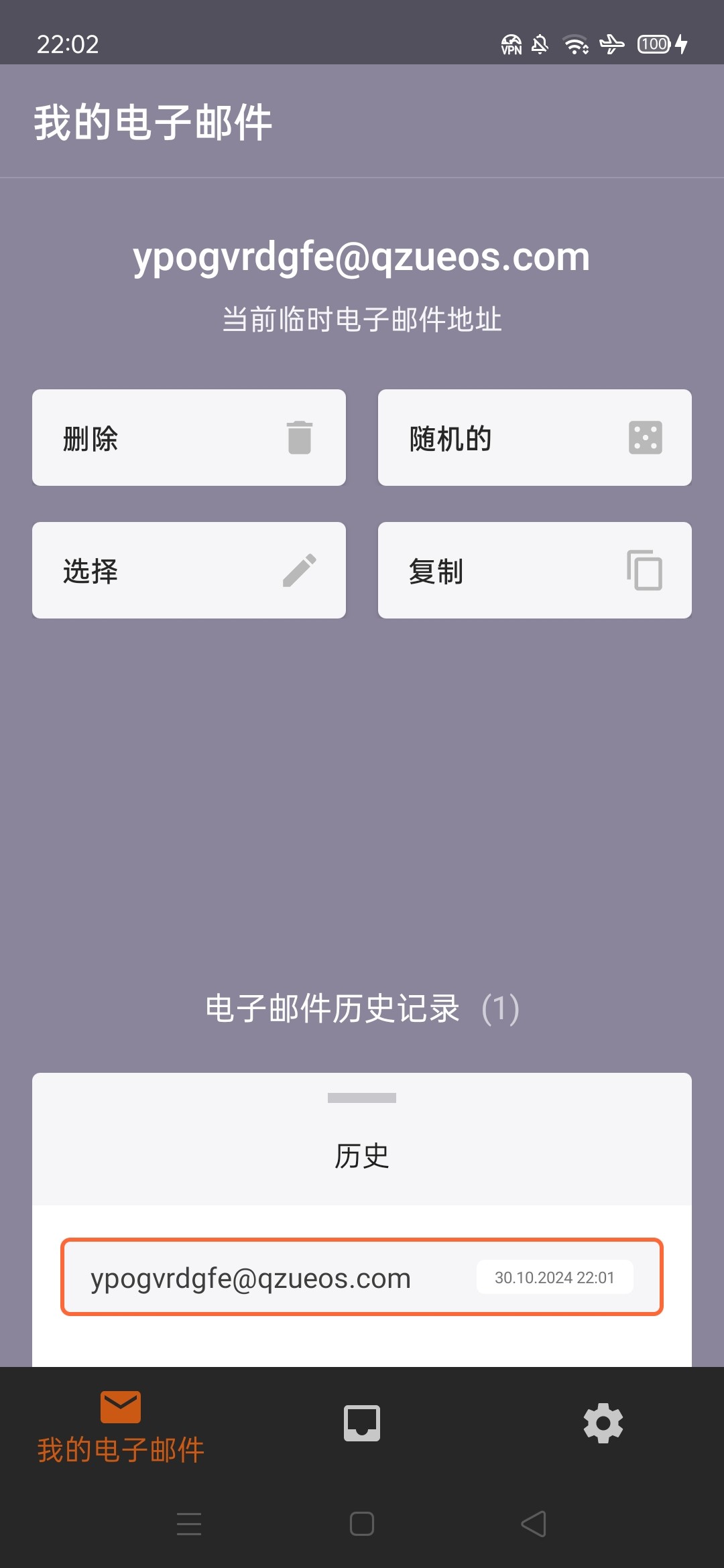Tap the 删除 button to delete the email
Image resolution: width=724 pixels, height=1568 pixels.
189,438
